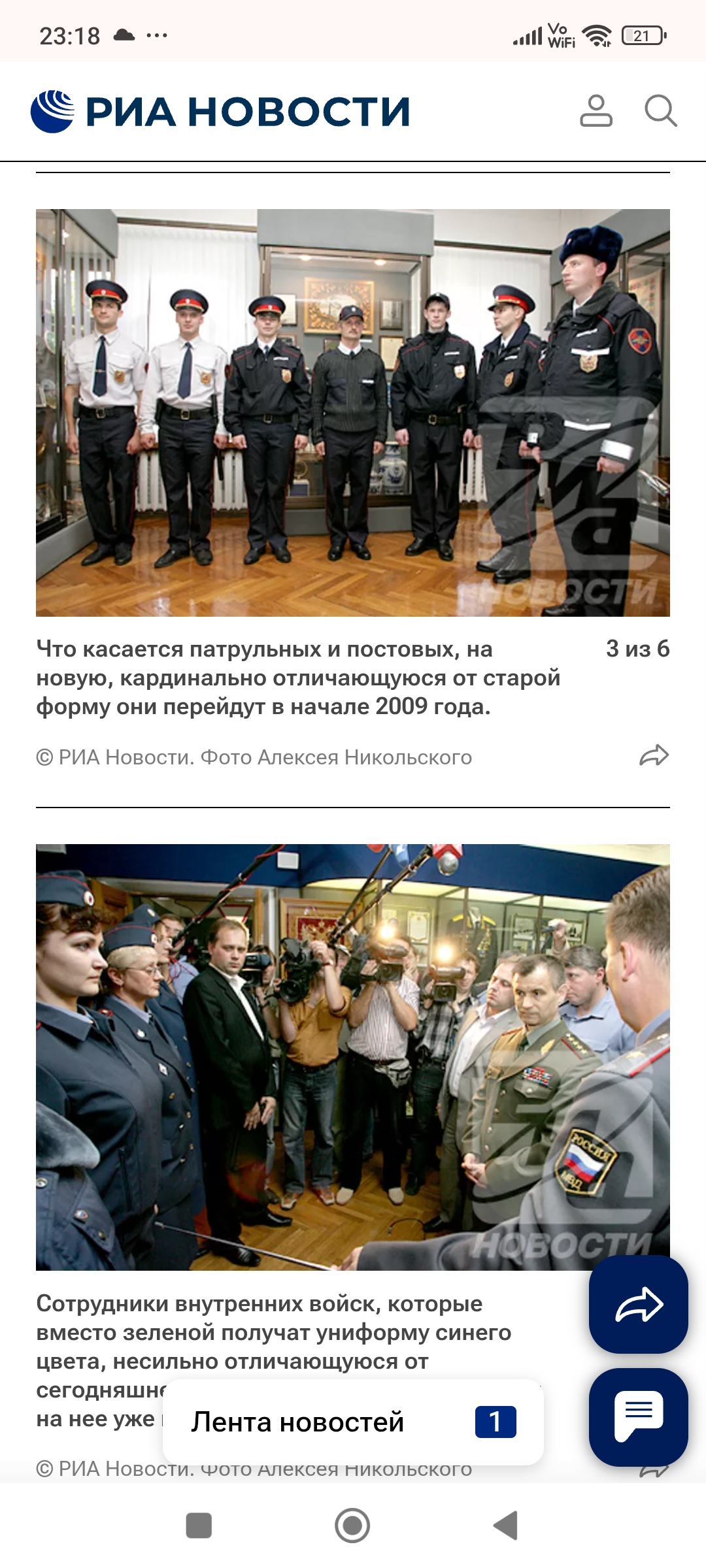The width and height of the screenshot is (706, 1568).
Task: Open the police uniform lineup photo
Action: pyautogui.click(x=353, y=412)
